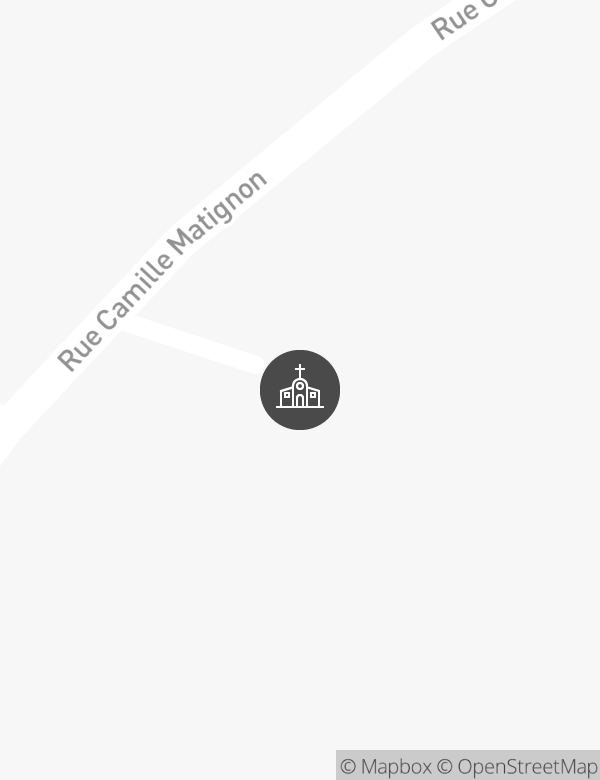
Task: Tap the church marker on the map
Action: [300, 390]
